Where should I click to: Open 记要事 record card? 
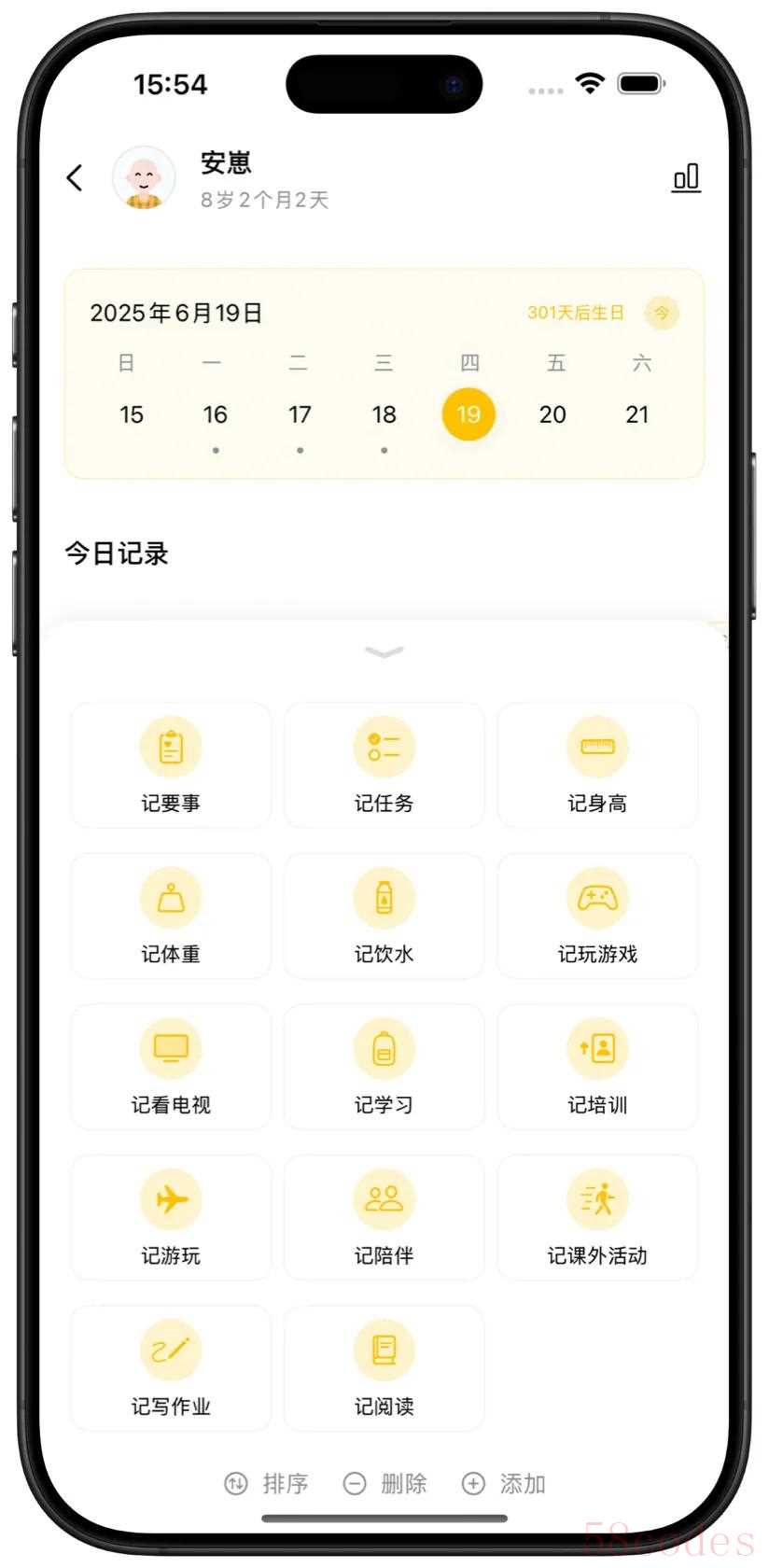171,765
